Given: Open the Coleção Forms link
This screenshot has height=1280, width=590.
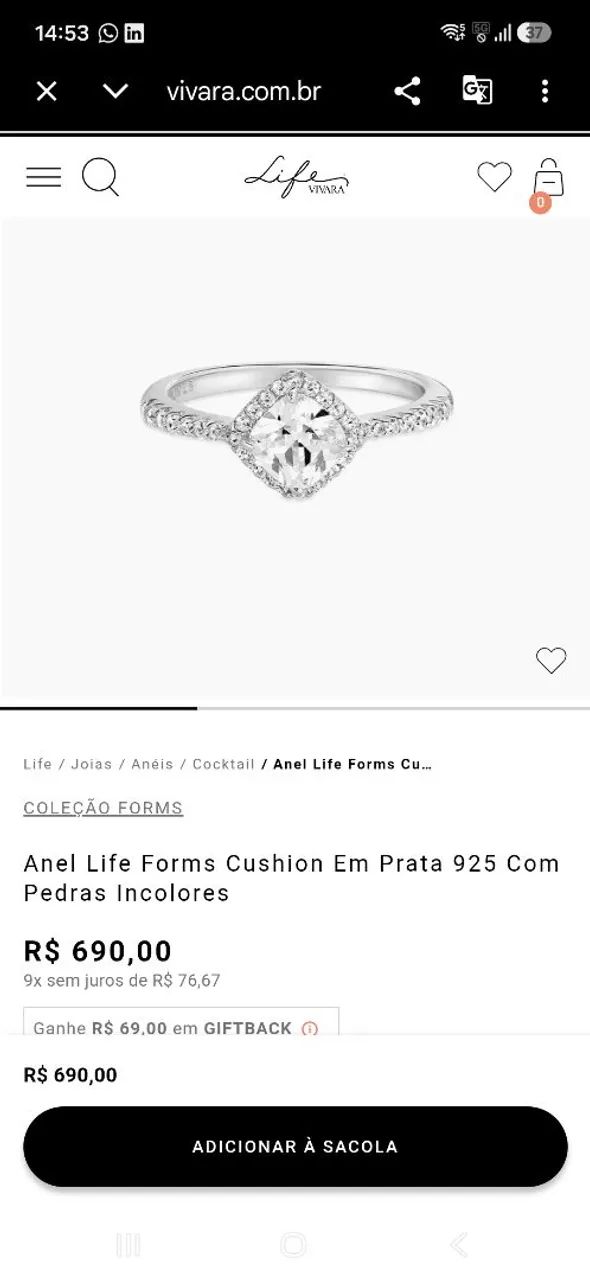Looking at the screenshot, I should tap(103, 808).
